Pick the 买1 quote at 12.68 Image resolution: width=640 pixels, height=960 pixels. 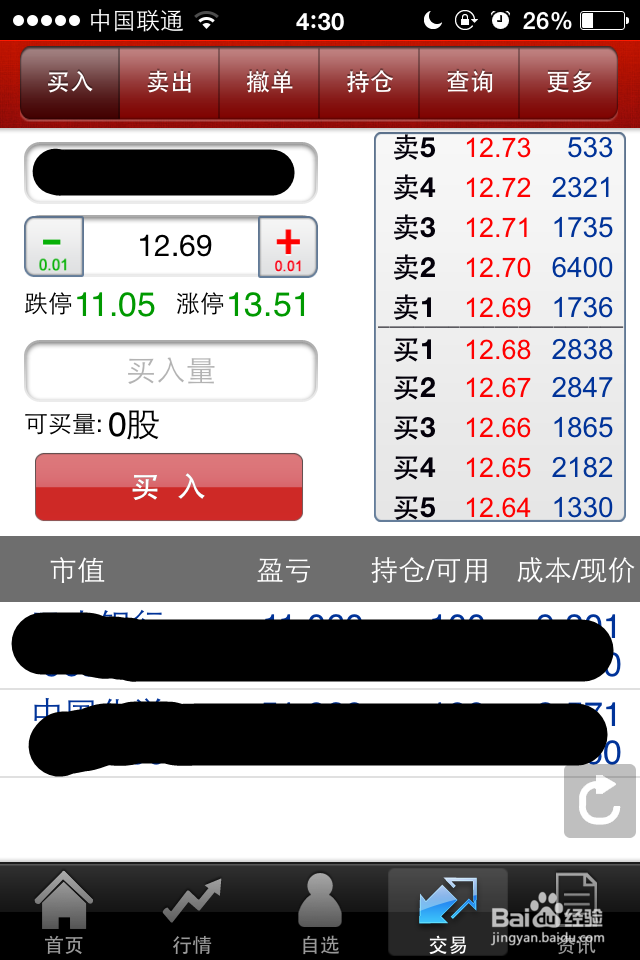pyautogui.click(x=500, y=350)
